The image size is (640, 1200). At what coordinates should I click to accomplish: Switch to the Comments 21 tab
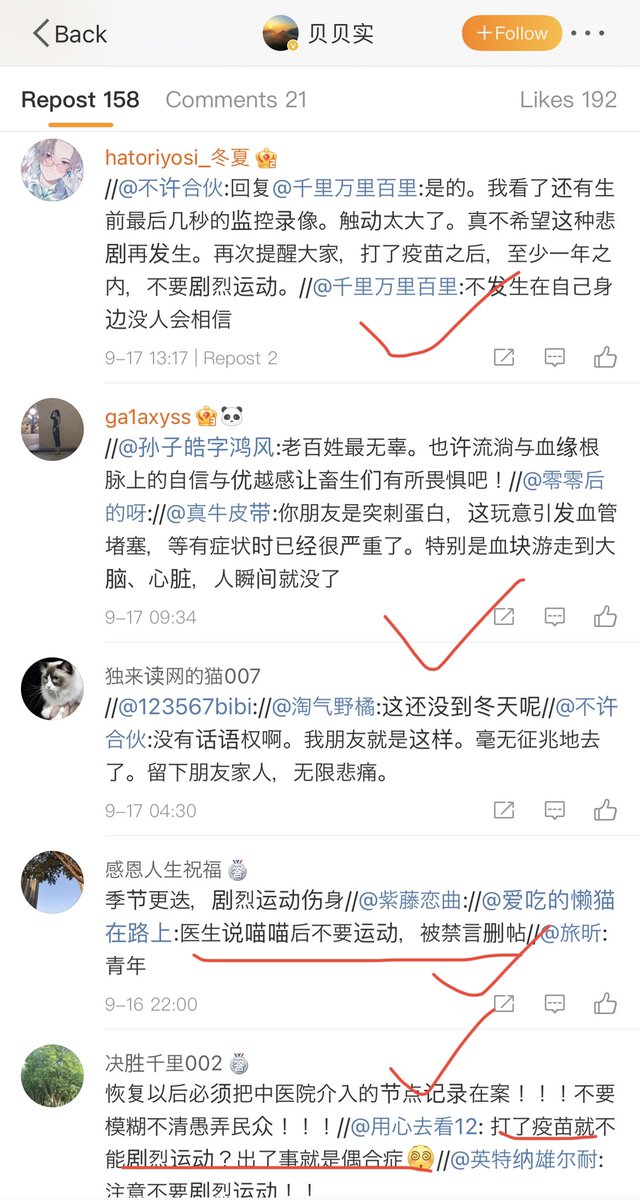coord(236,99)
